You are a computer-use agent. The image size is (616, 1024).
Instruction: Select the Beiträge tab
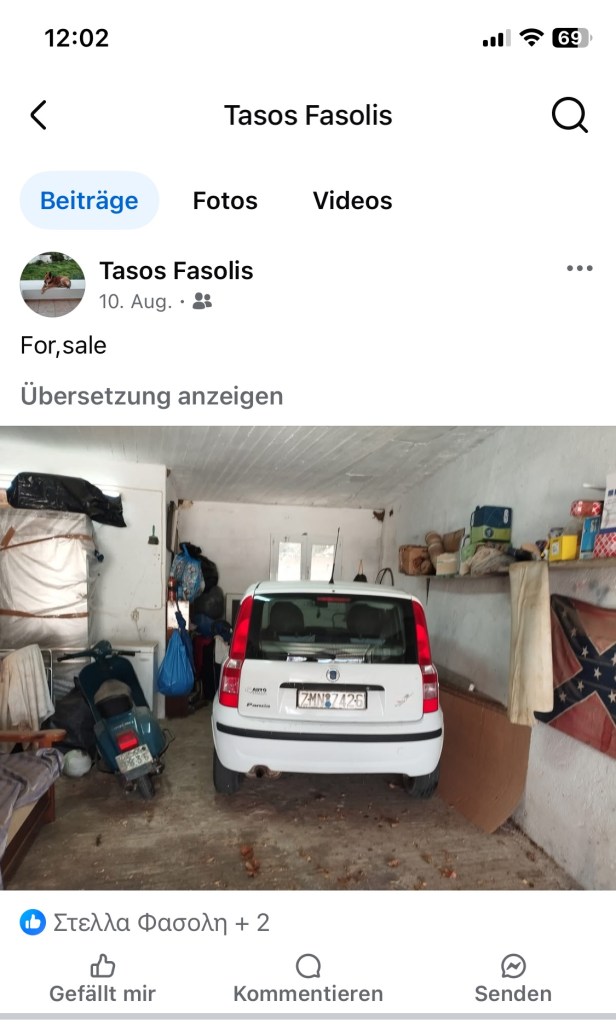pyautogui.click(x=89, y=200)
